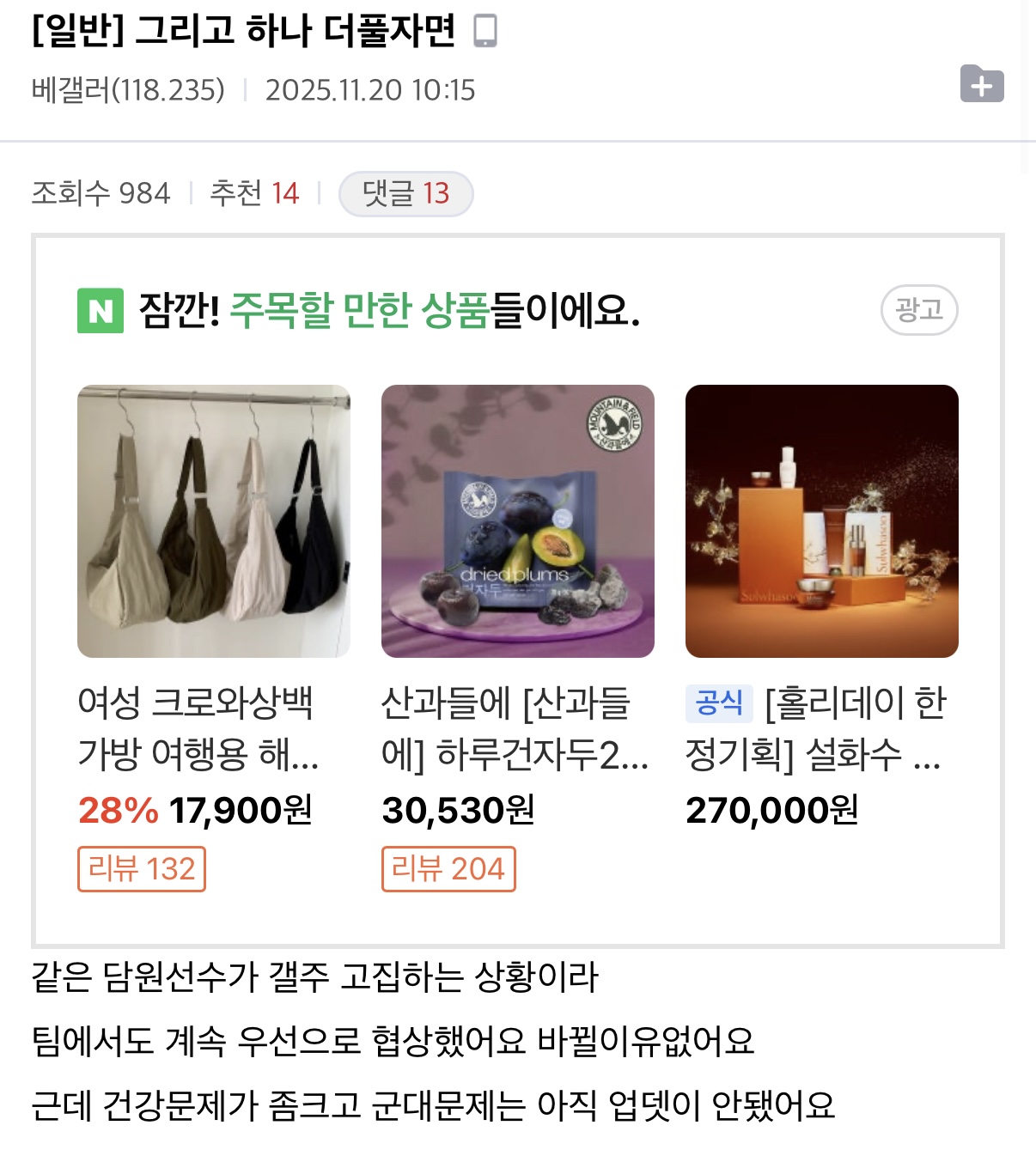Open the author 베갤러(118.235) profile
This screenshot has height=1168, width=1036.
[128, 90]
